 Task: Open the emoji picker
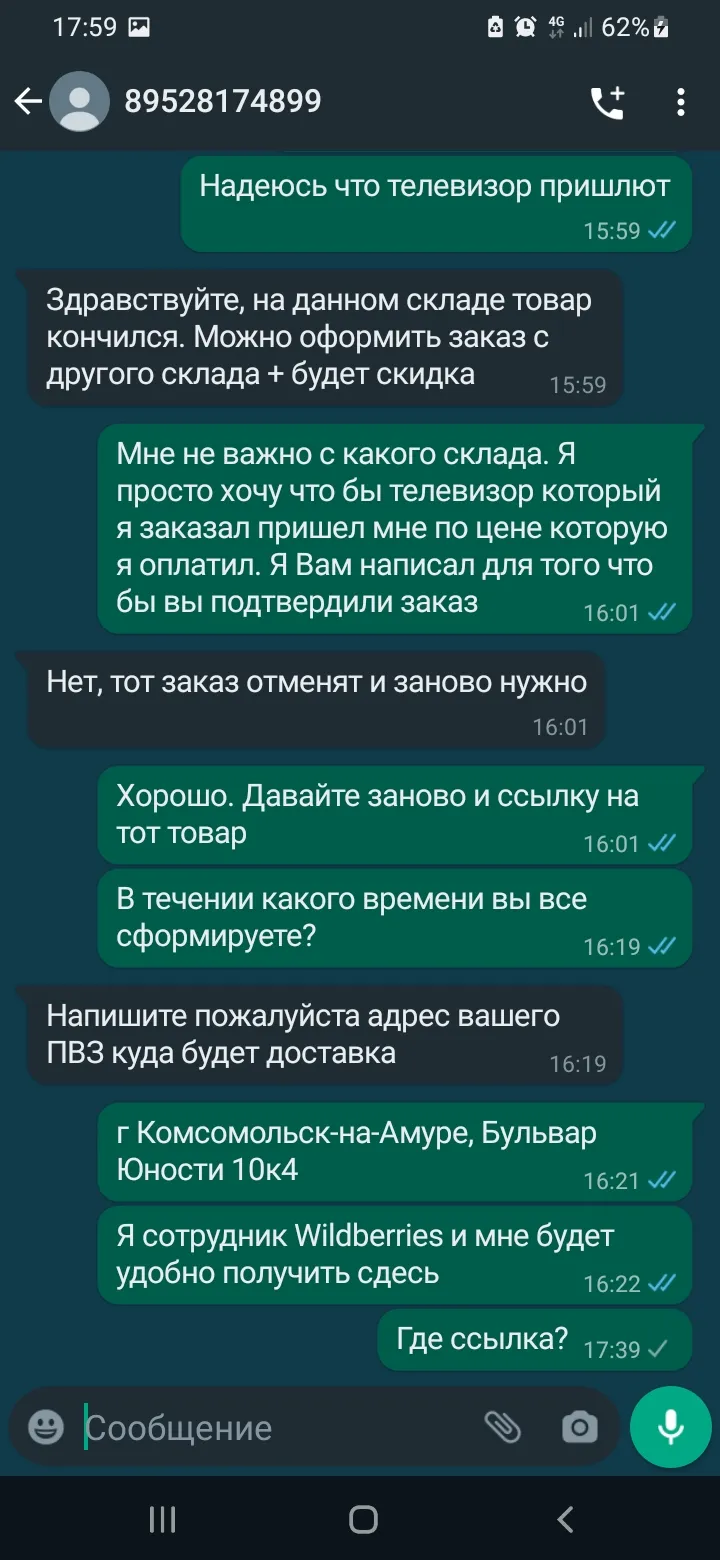click(46, 1427)
